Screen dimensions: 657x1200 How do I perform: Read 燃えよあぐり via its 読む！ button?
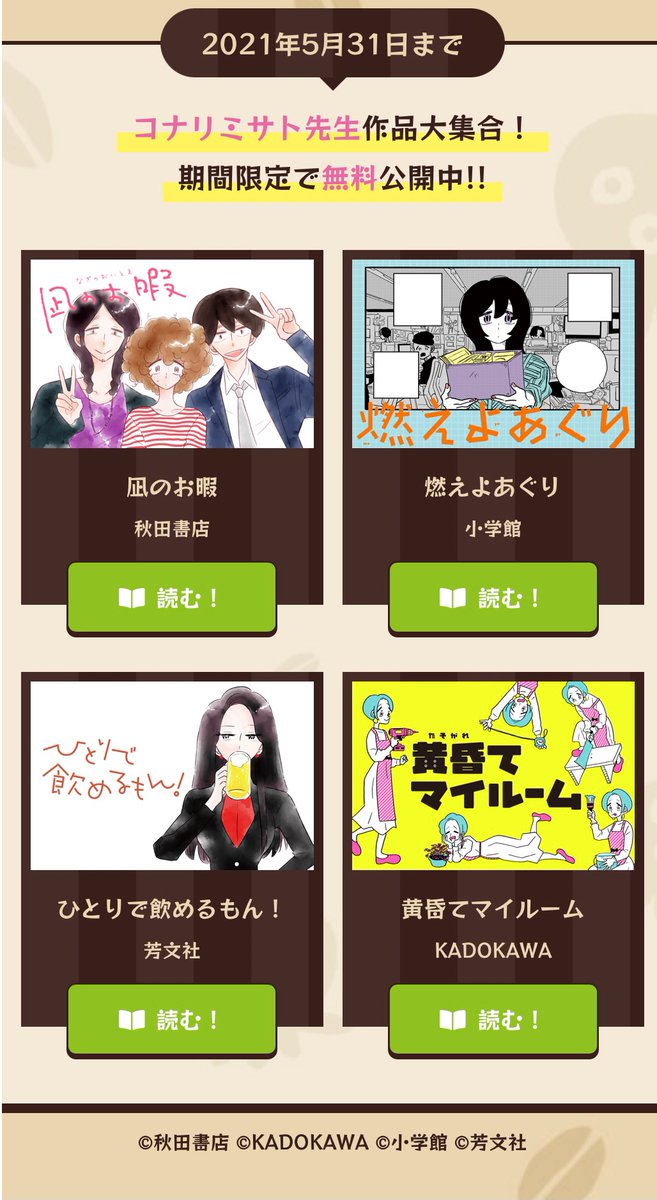493,598
